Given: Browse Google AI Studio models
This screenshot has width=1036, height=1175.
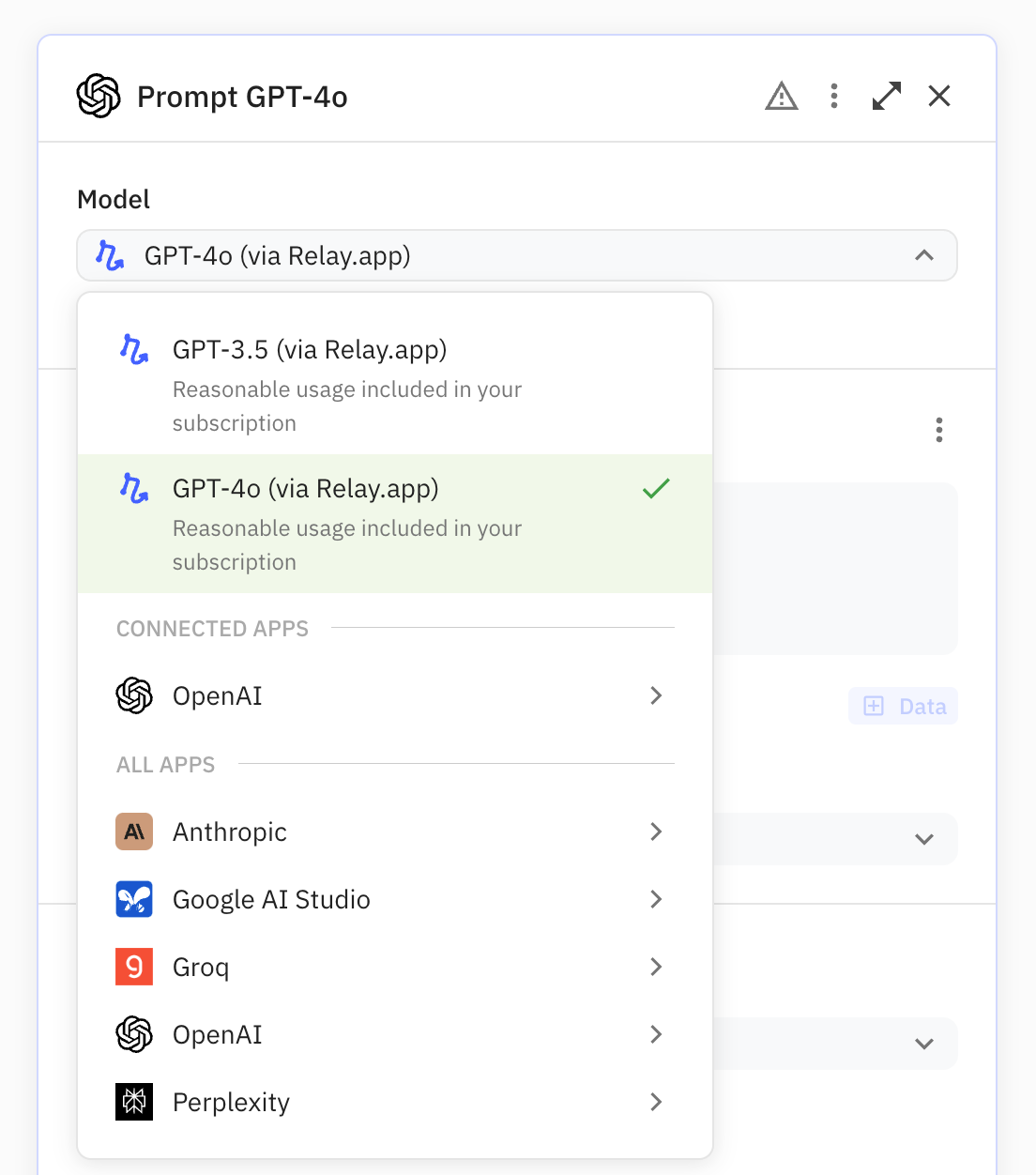Looking at the screenshot, I should click(x=394, y=899).
